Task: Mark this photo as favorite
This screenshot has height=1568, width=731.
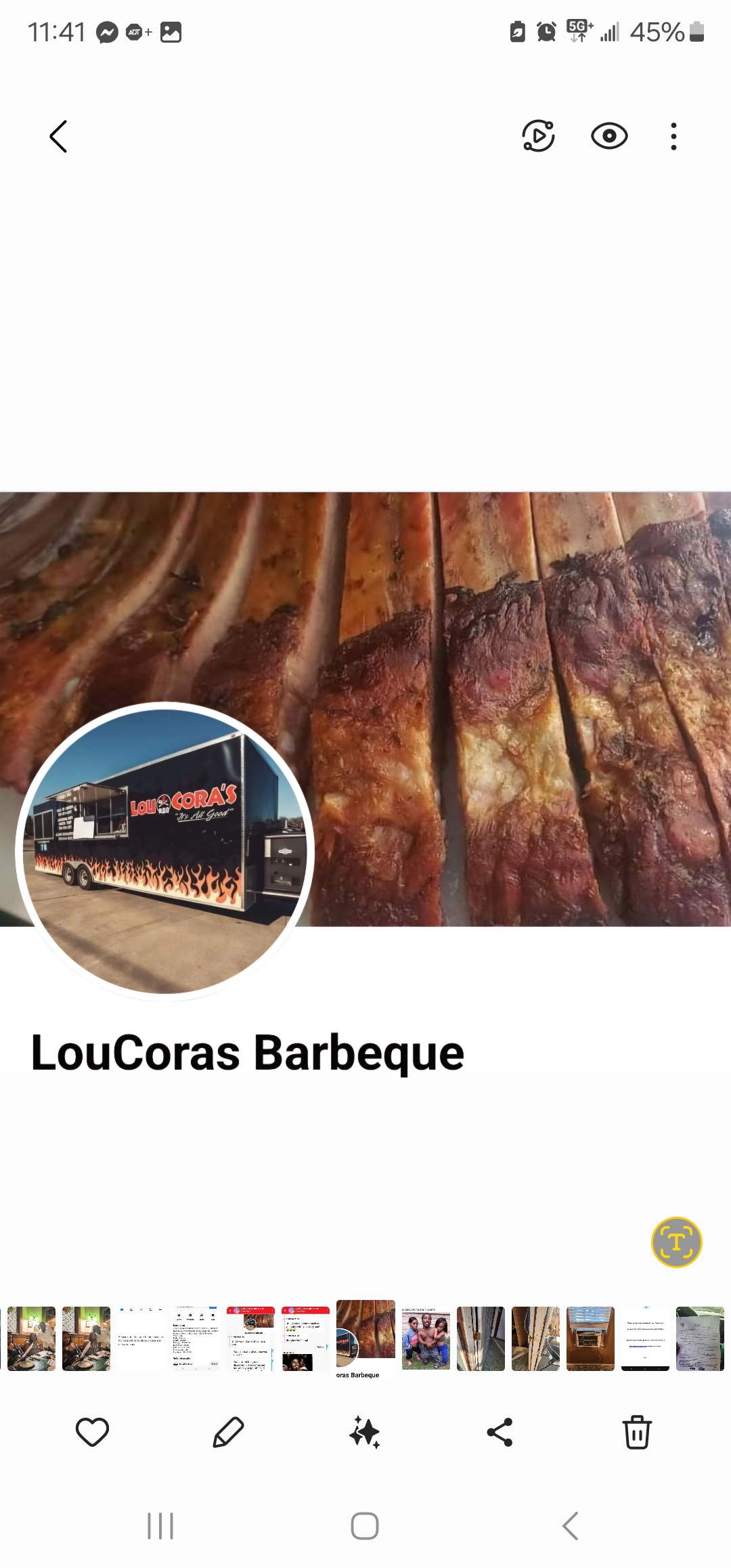Action: coord(92,1432)
